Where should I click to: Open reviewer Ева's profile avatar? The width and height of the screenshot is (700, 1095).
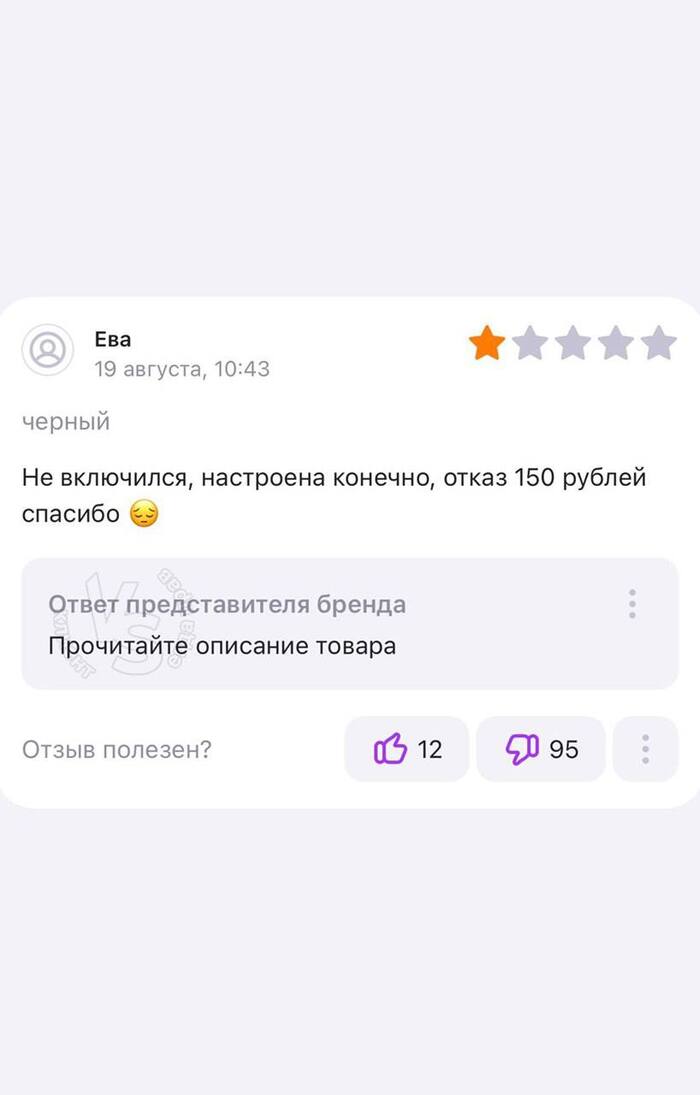(47, 351)
